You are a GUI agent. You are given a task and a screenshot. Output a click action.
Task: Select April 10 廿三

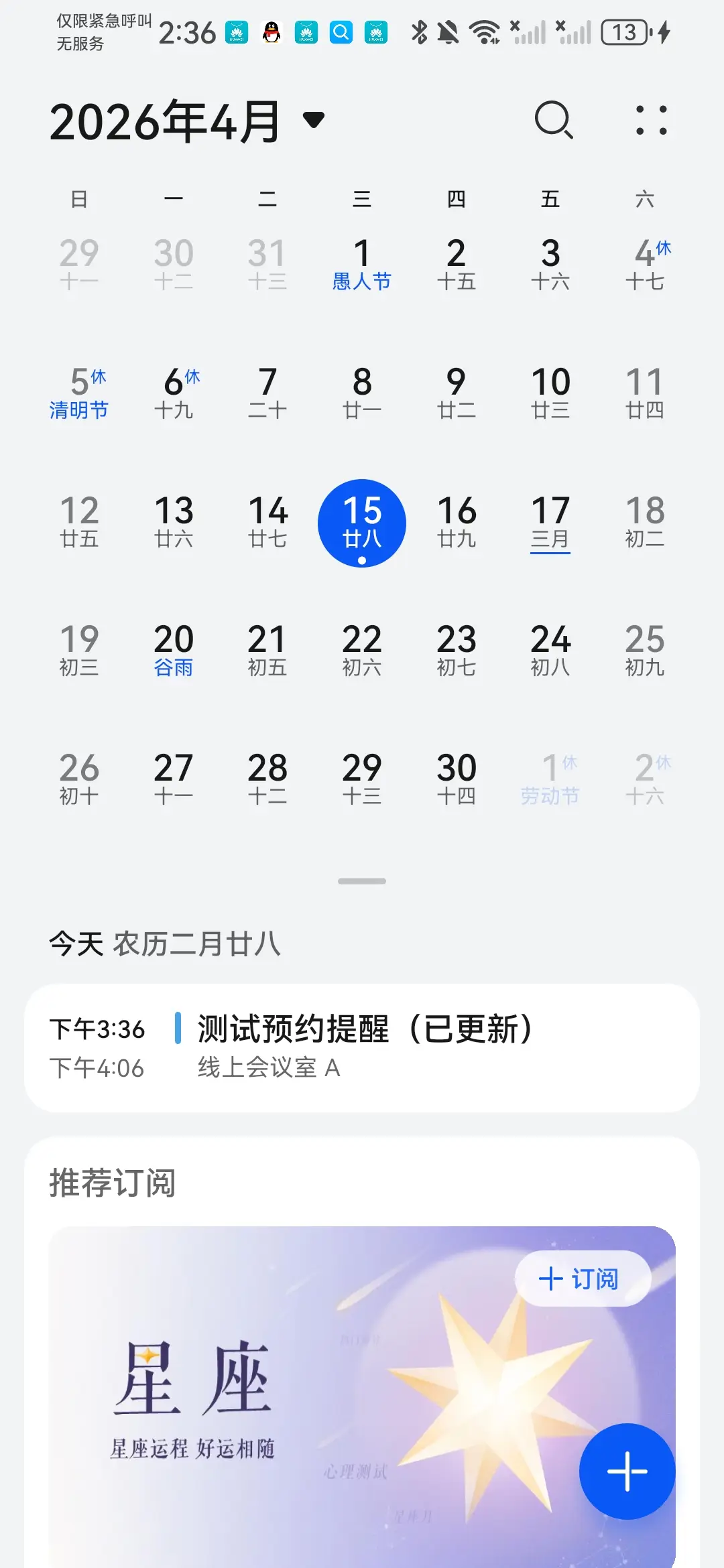550,393
